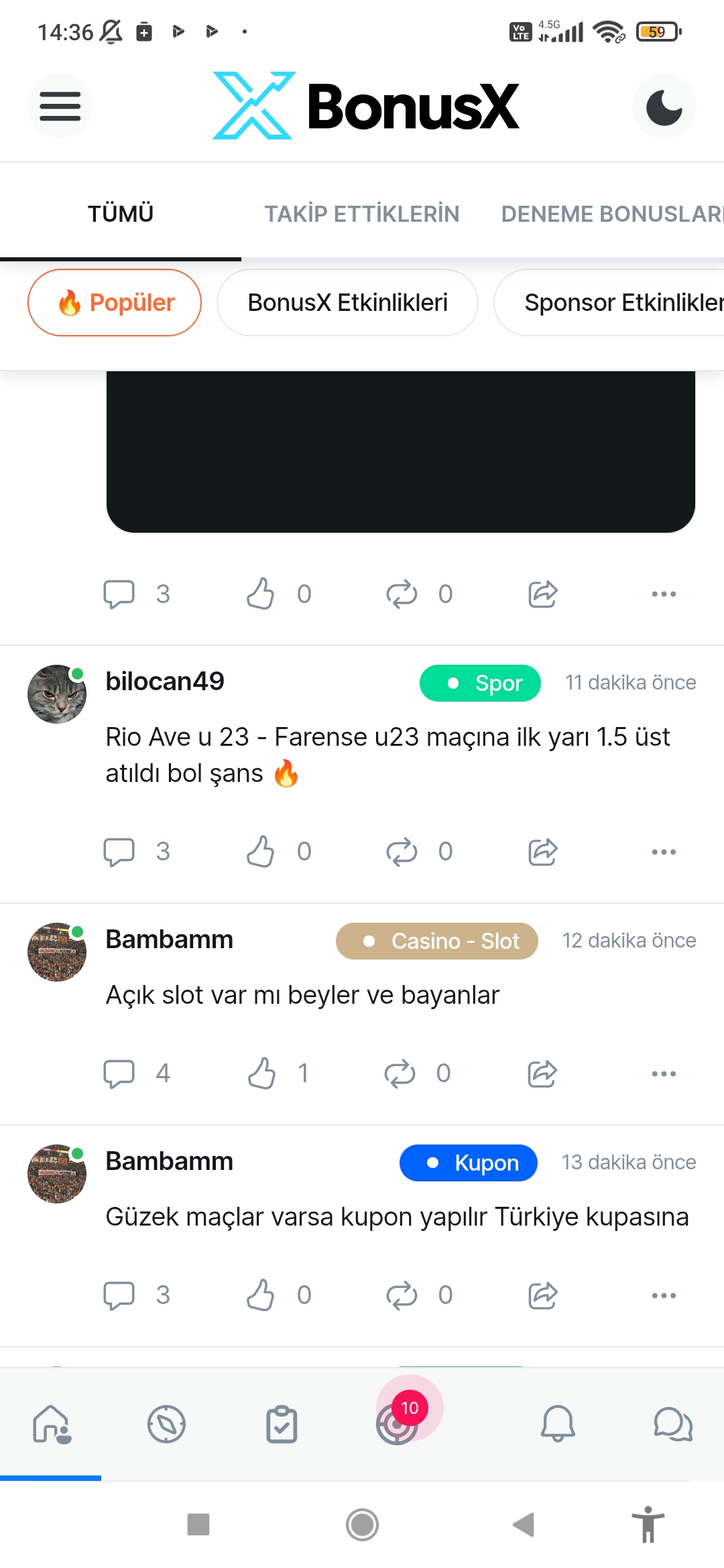Image resolution: width=724 pixels, height=1568 pixels.
Task: Open the chat messages tab
Action: pos(672,1423)
